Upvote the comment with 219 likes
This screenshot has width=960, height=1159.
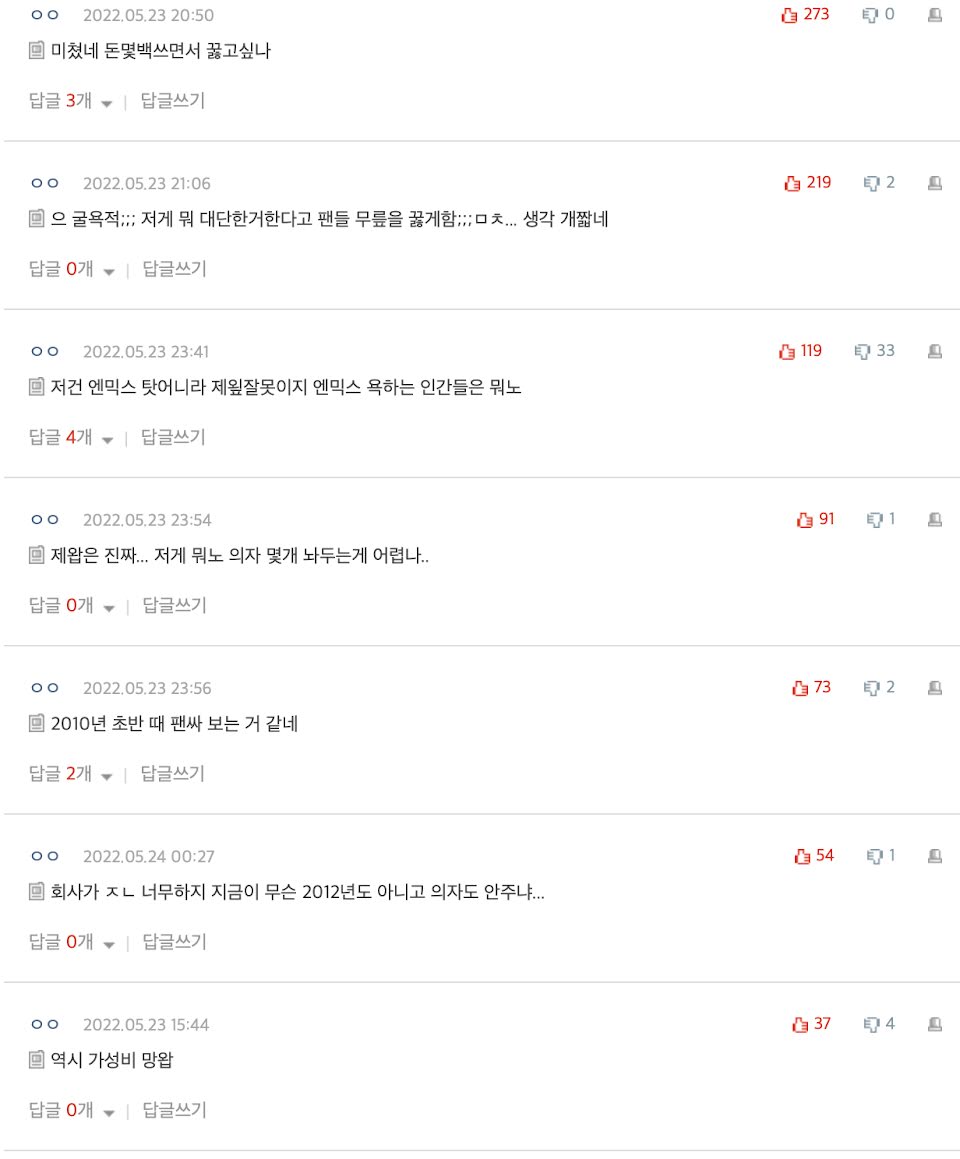(x=793, y=183)
